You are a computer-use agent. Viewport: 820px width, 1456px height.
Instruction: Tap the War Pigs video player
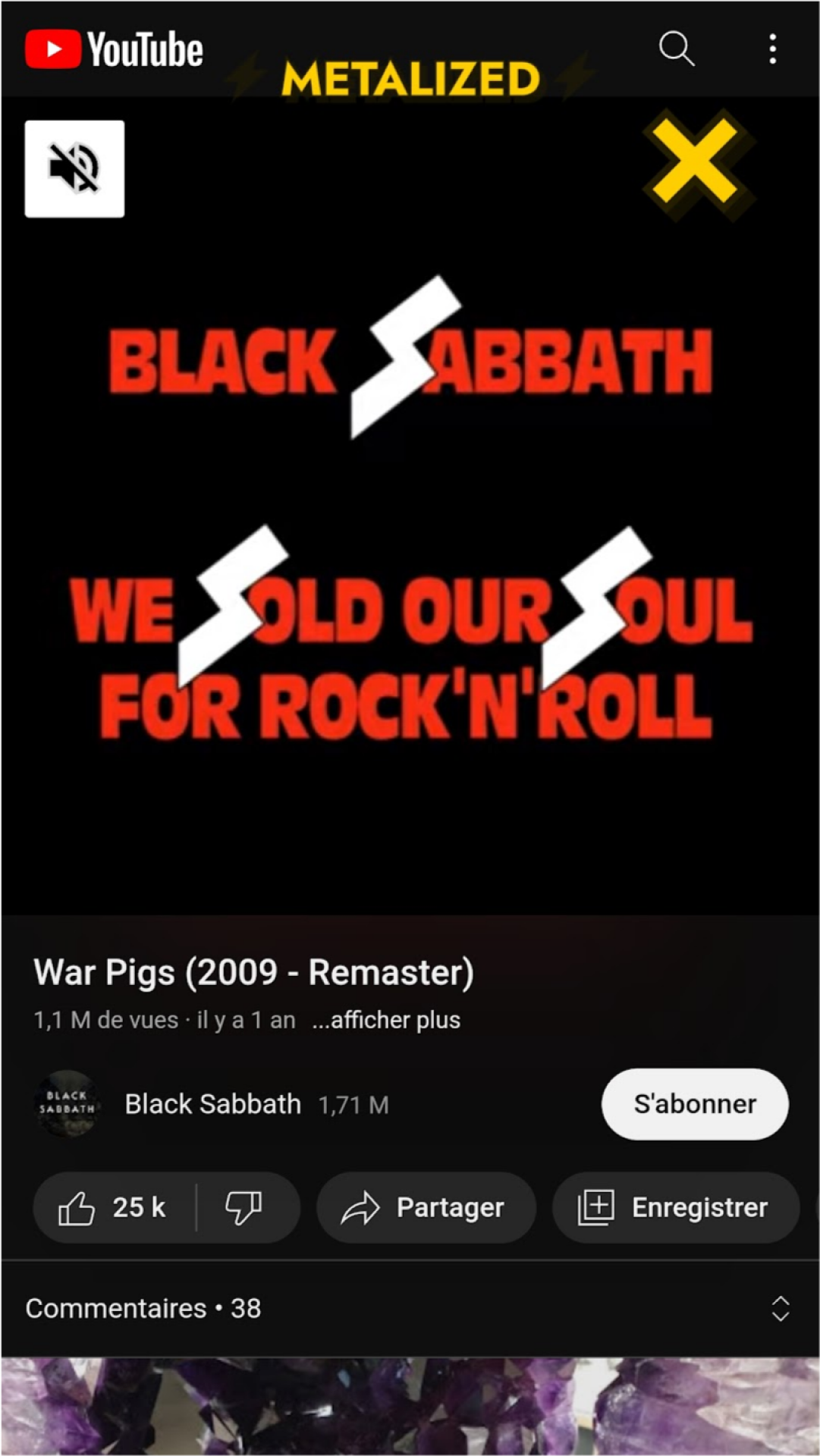pyautogui.click(x=410, y=506)
